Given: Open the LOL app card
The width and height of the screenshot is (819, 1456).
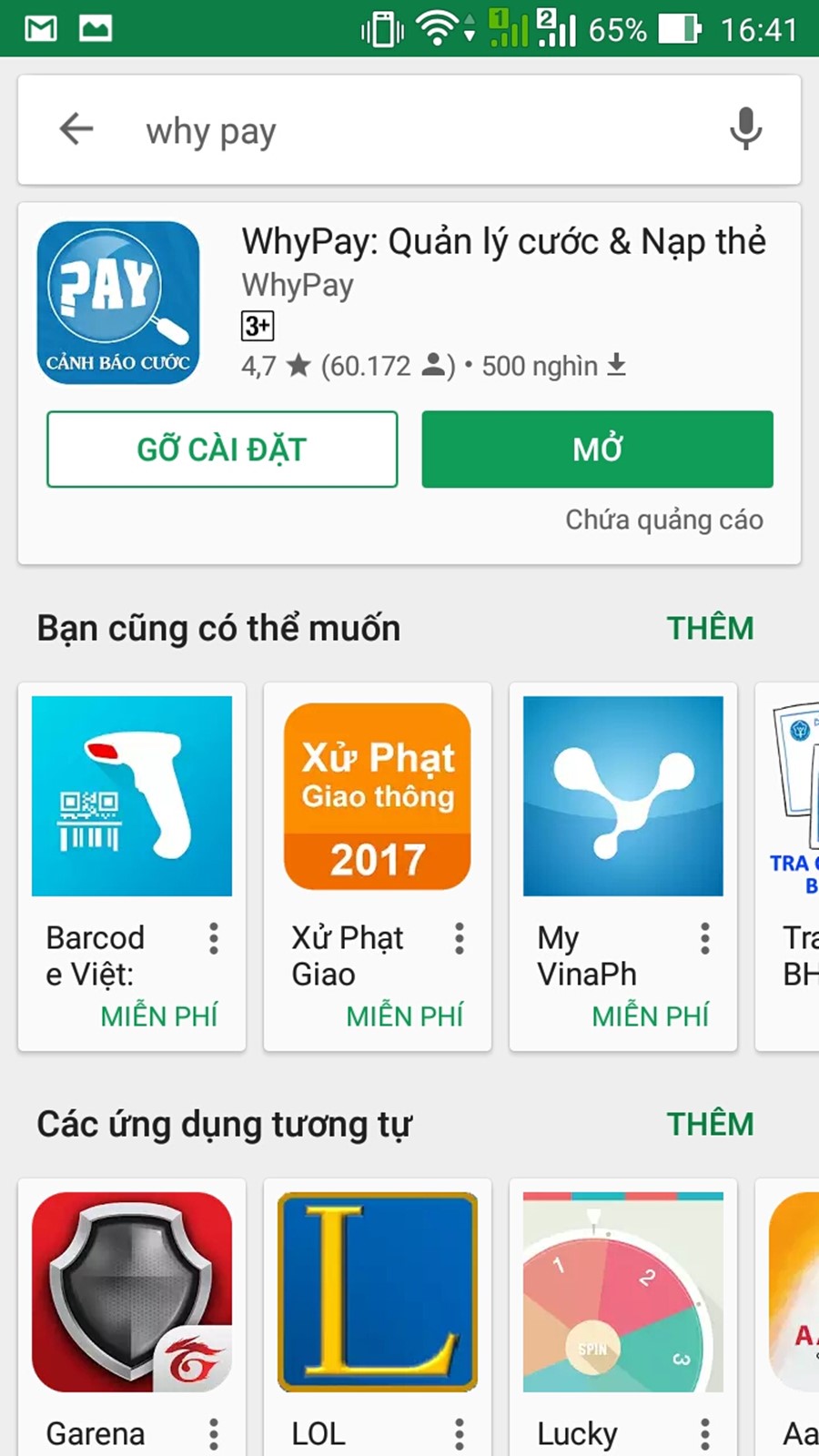Looking at the screenshot, I should click(378, 1292).
